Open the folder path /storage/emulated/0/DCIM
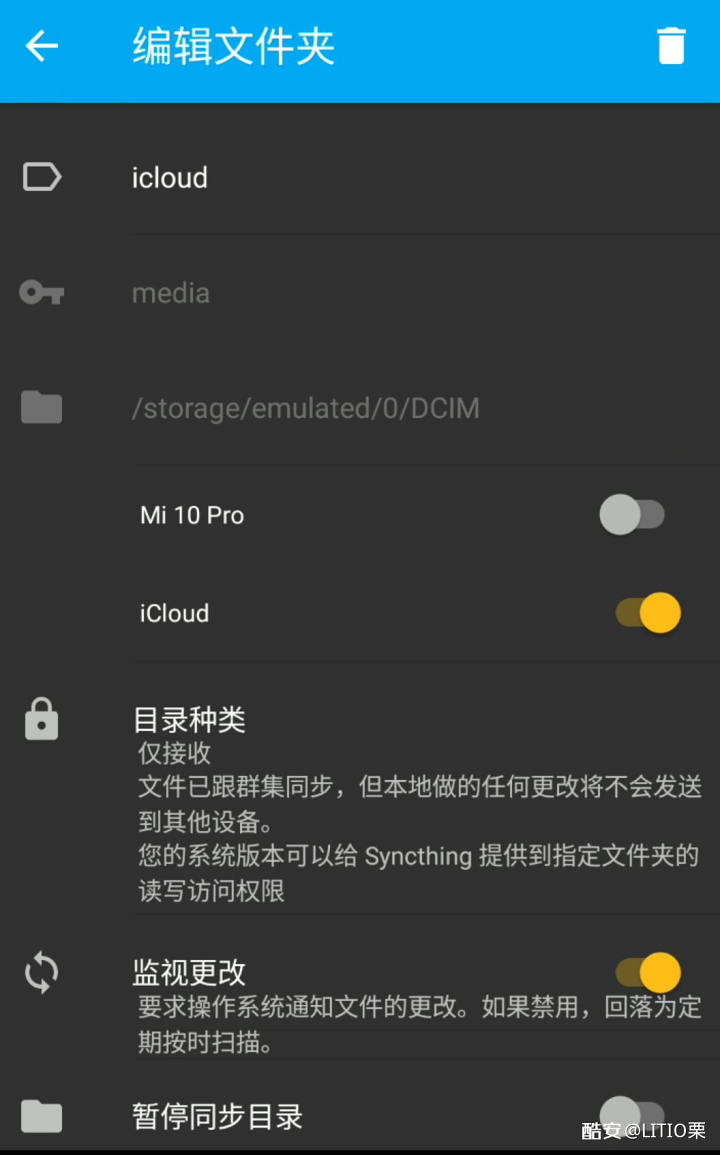The image size is (720, 1155). pyautogui.click(x=425, y=408)
